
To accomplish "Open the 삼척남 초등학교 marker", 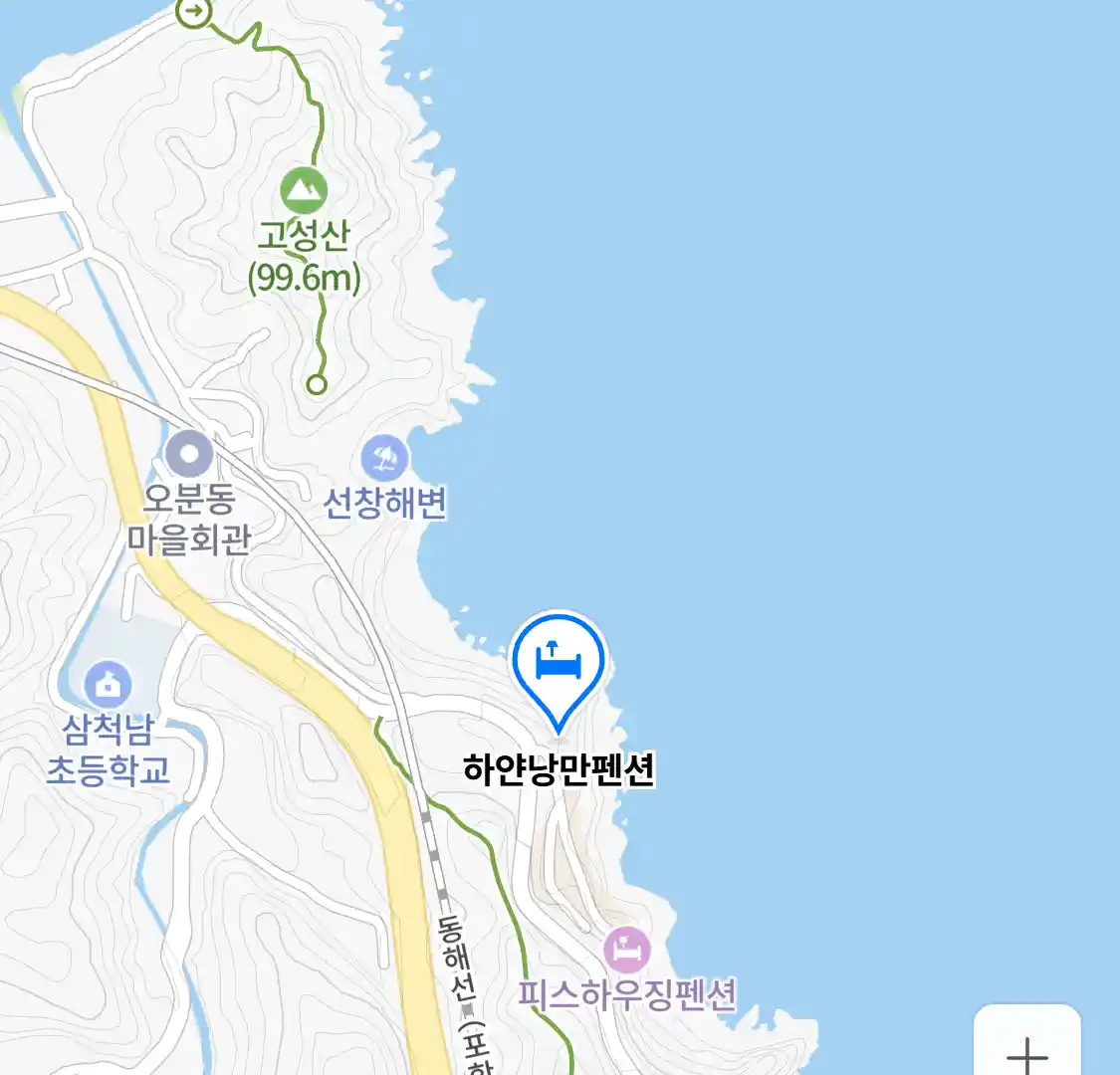I will click(108, 686).
